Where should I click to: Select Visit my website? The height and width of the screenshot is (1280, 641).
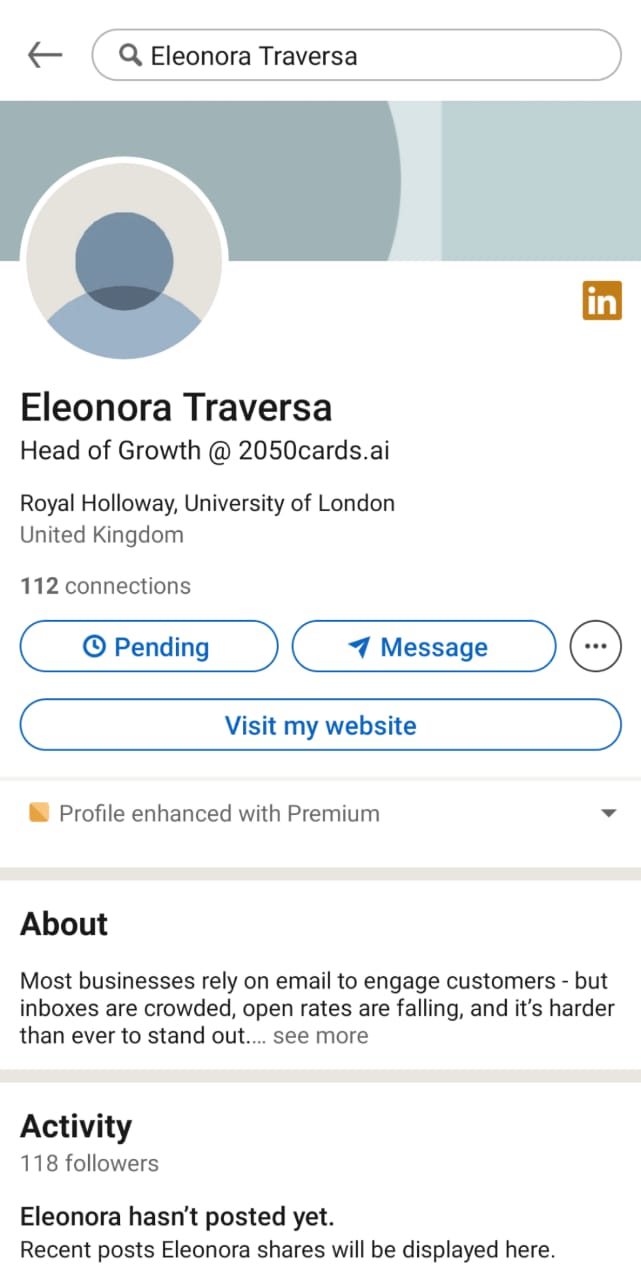[x=320, y=725]
